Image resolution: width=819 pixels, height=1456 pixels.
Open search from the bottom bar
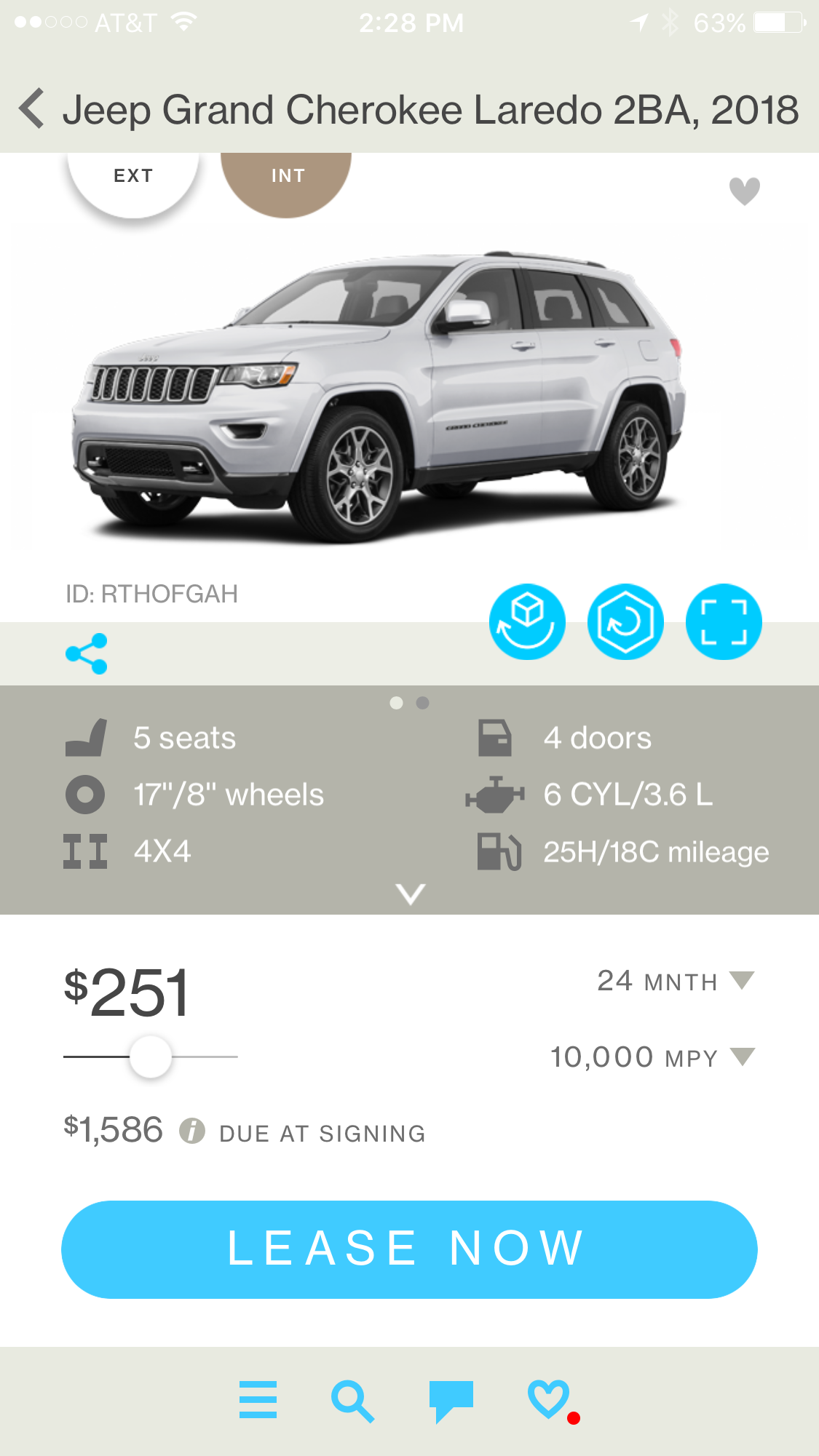[x=352, y=1400]
